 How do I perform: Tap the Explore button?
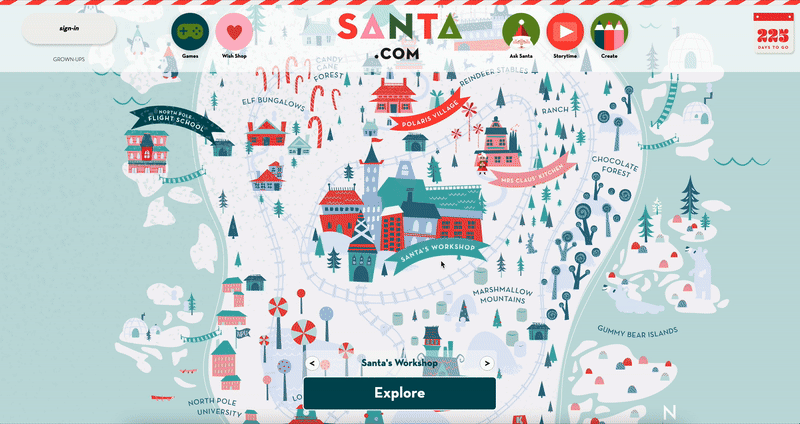(400, 393)
